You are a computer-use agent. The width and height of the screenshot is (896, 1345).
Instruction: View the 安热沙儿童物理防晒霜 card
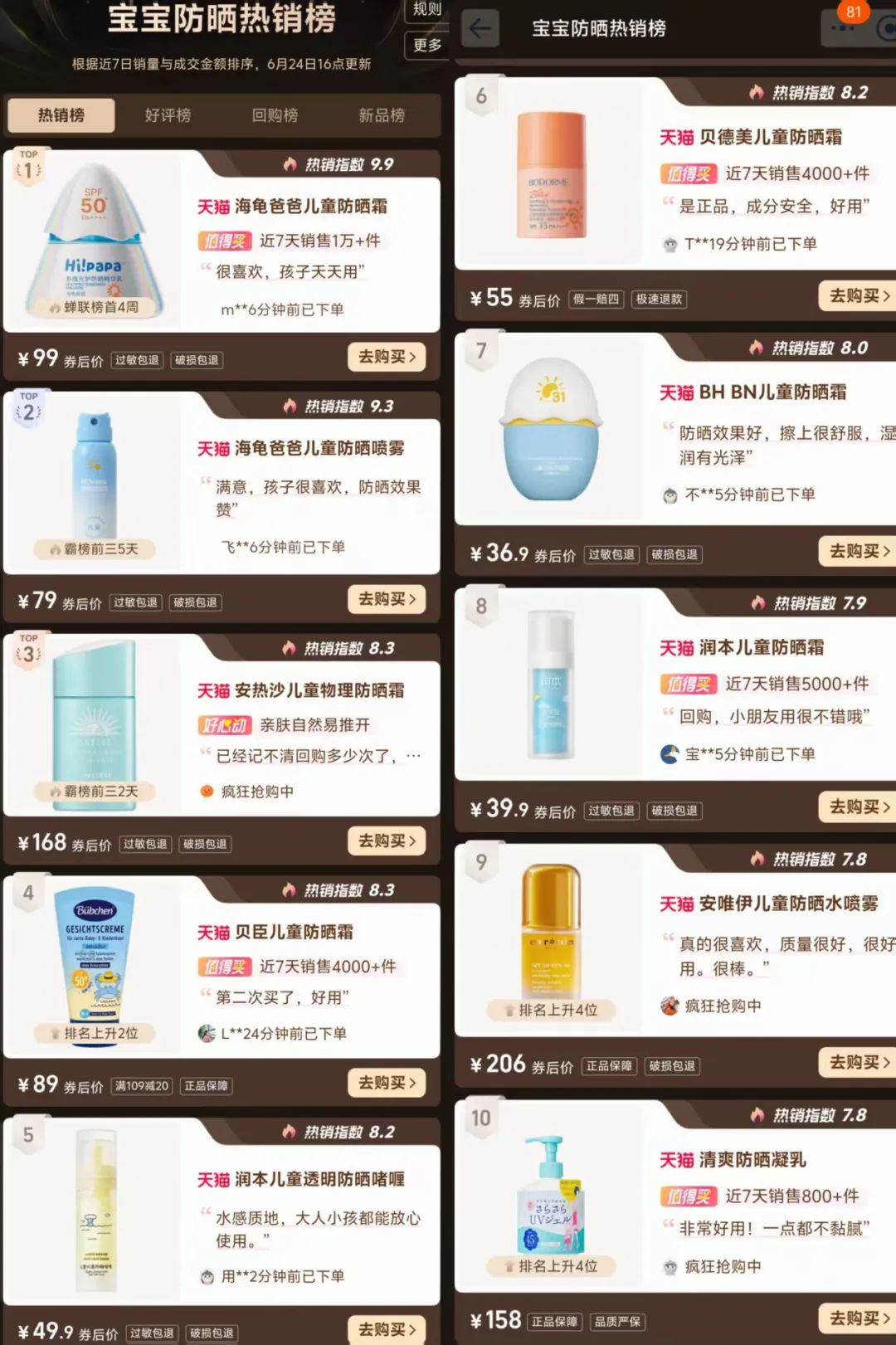(x=300, y=690)
